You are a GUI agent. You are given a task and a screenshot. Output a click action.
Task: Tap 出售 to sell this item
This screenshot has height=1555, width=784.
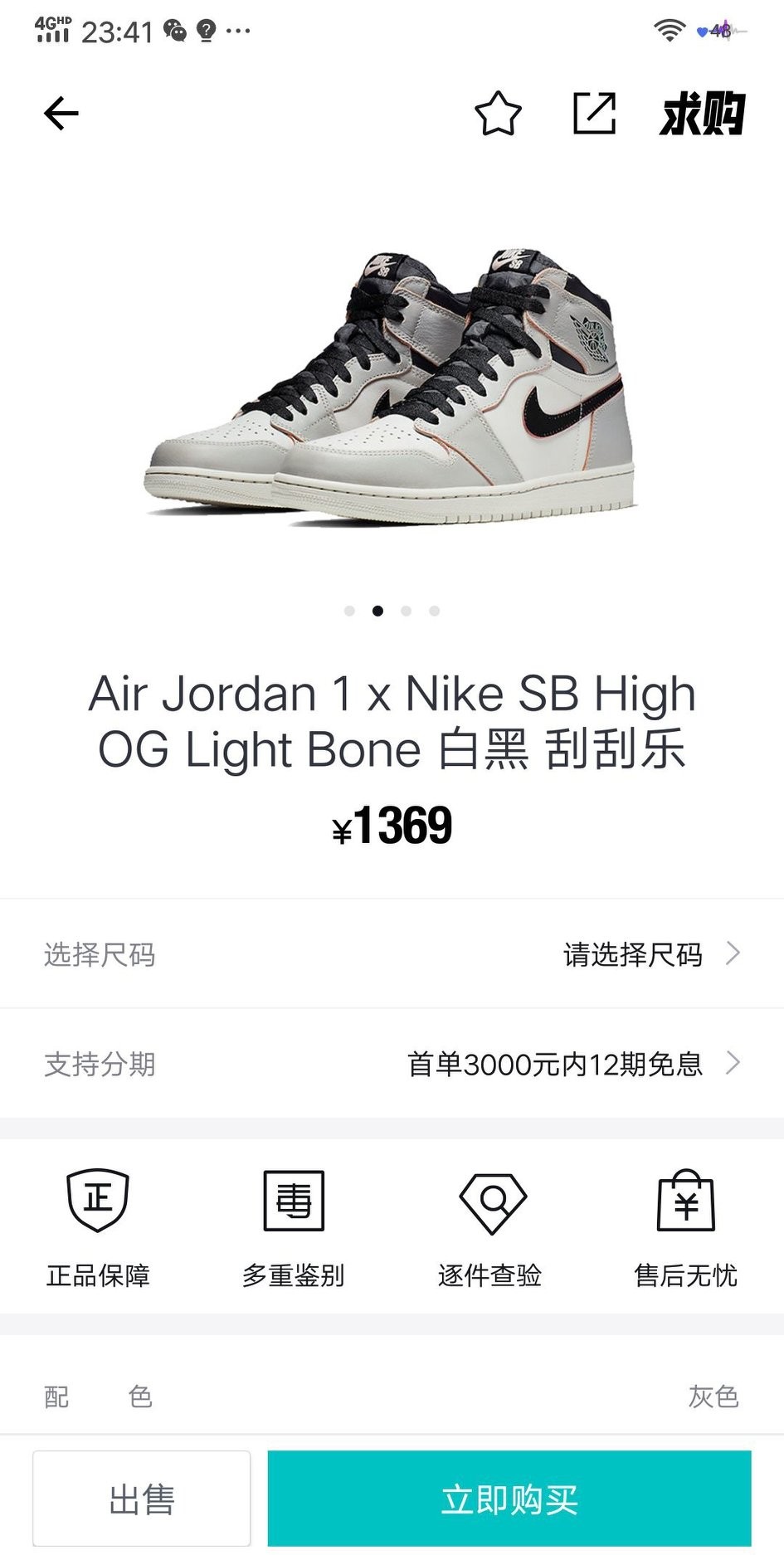click(142, 1499)
